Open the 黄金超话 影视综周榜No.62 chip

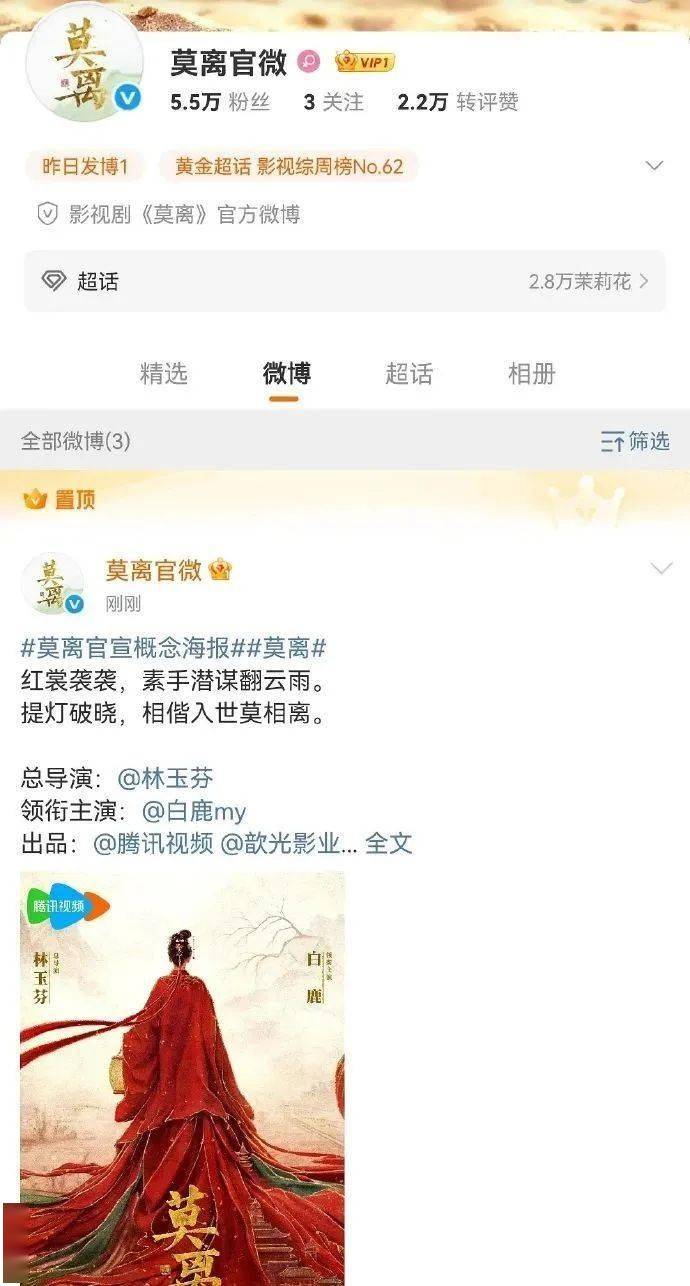289,166
